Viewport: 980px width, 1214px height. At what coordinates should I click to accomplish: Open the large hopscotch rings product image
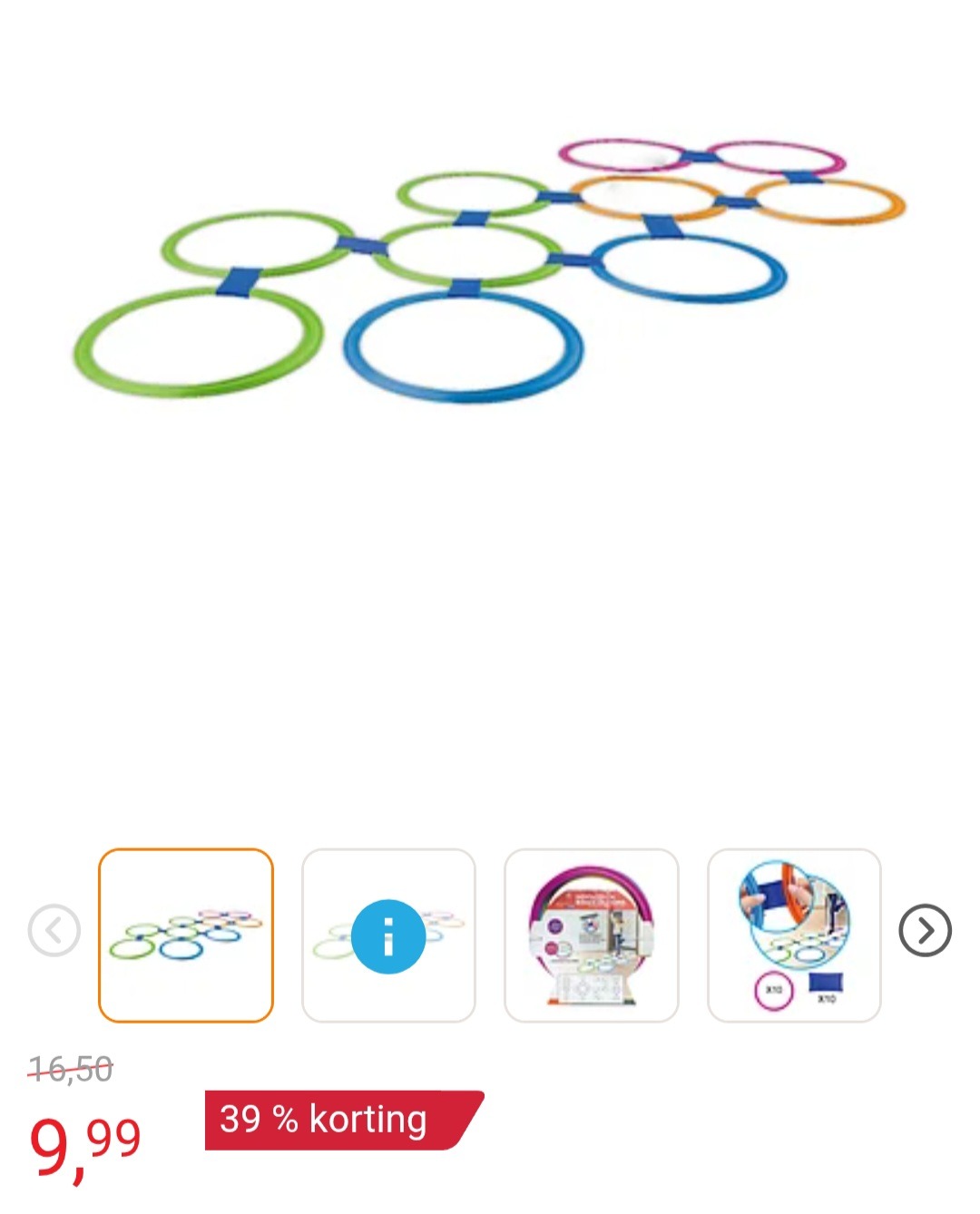point(490,272)
